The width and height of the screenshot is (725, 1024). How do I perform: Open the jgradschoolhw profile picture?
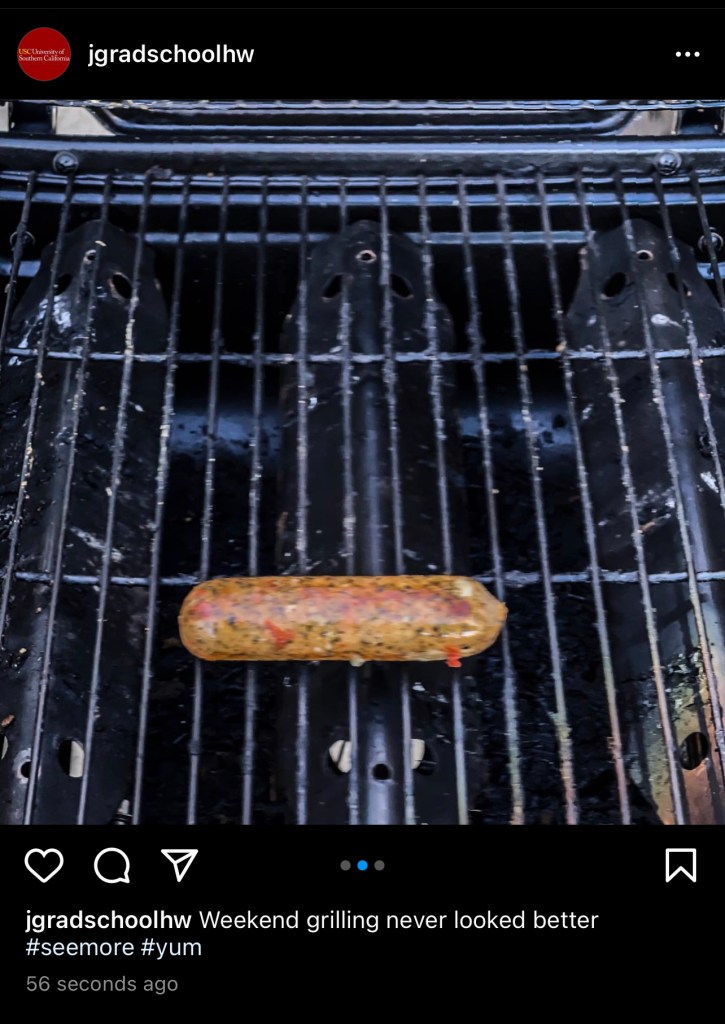pyautogui.click(x=44, y=54)
